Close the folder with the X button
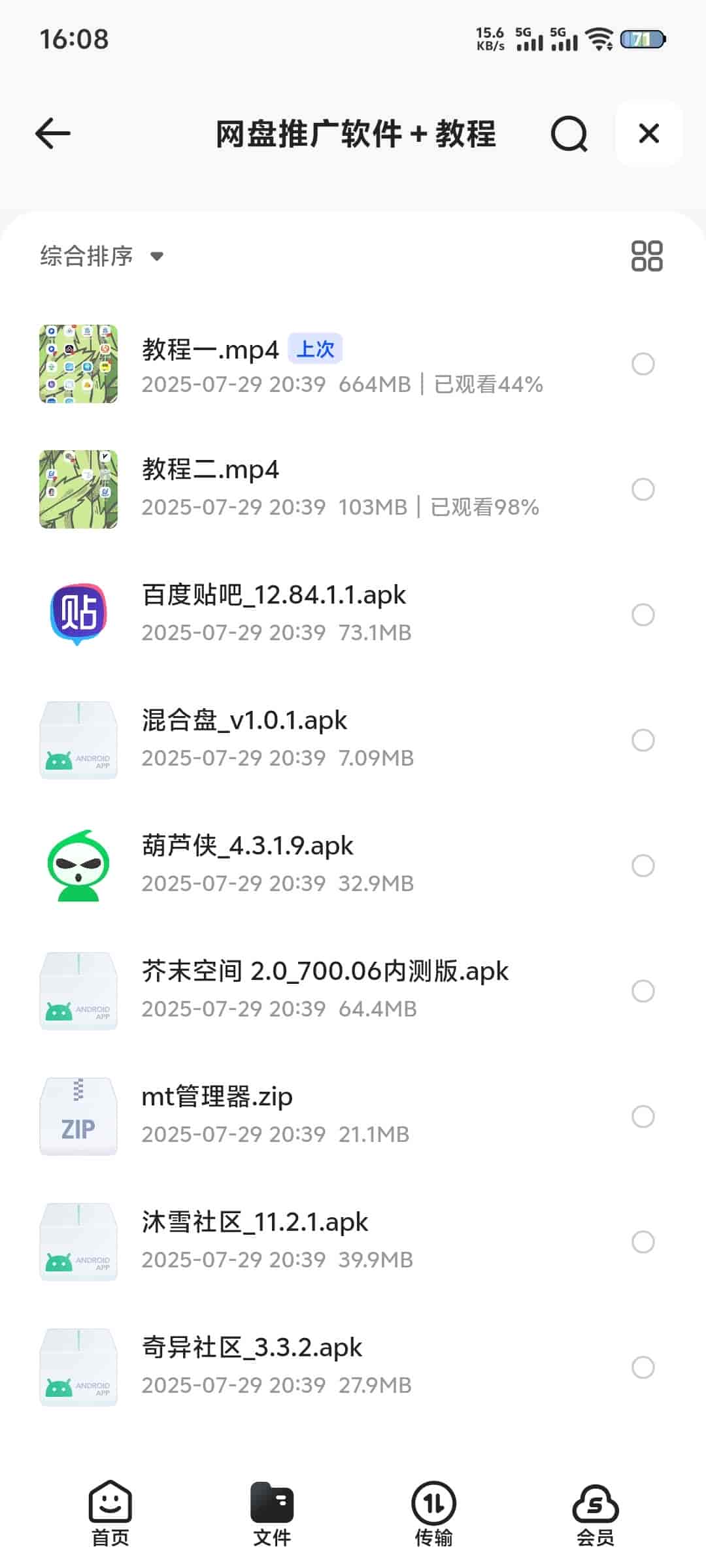The width and height of the screenshot is (706, 1568). (648, 133)
